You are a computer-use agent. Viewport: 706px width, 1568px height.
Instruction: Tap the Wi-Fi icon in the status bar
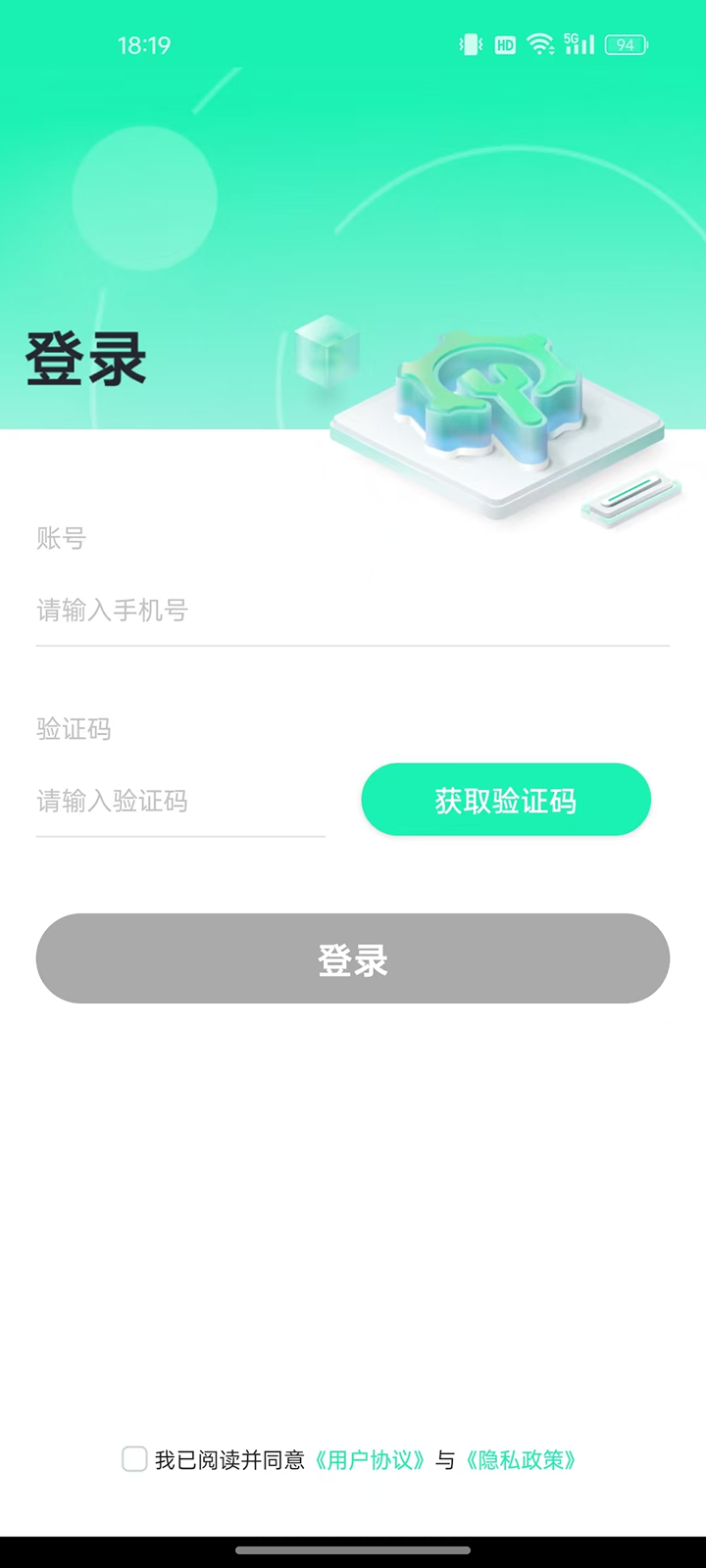coord(538,44)
